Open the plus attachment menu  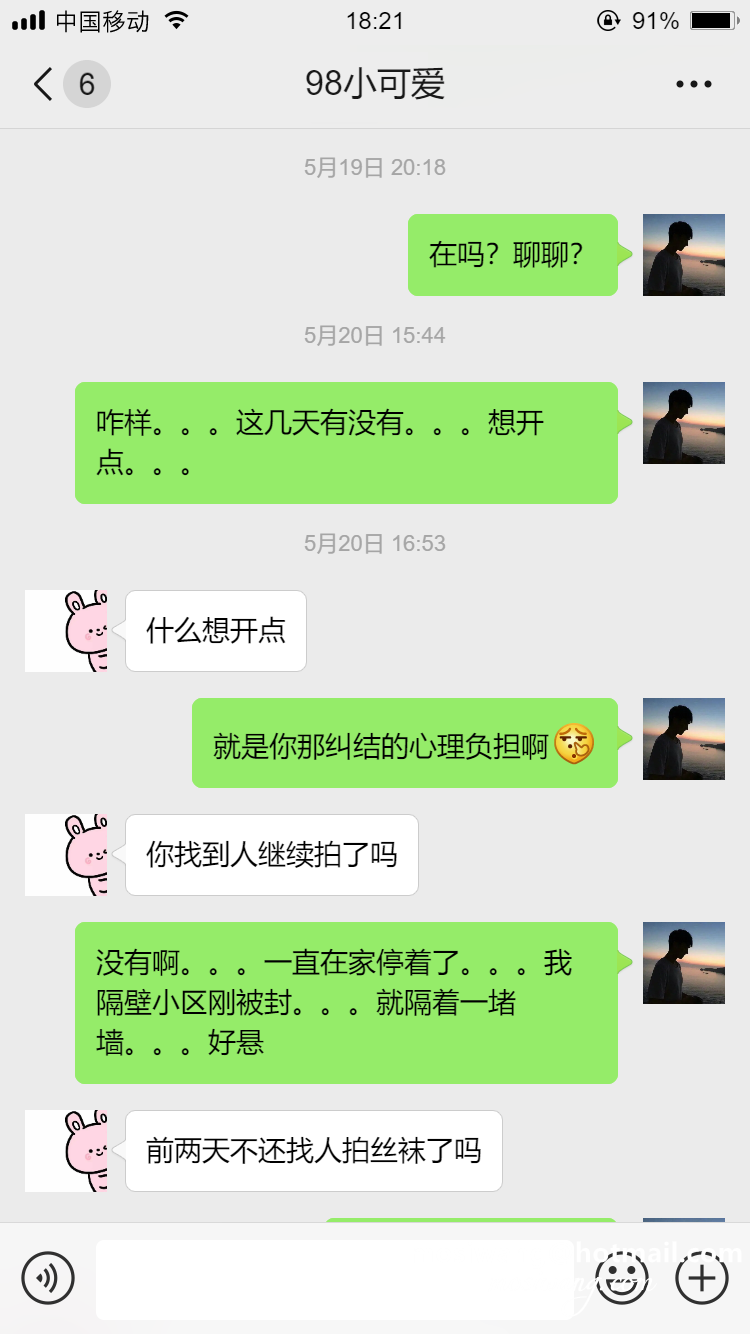[702, 1278]
